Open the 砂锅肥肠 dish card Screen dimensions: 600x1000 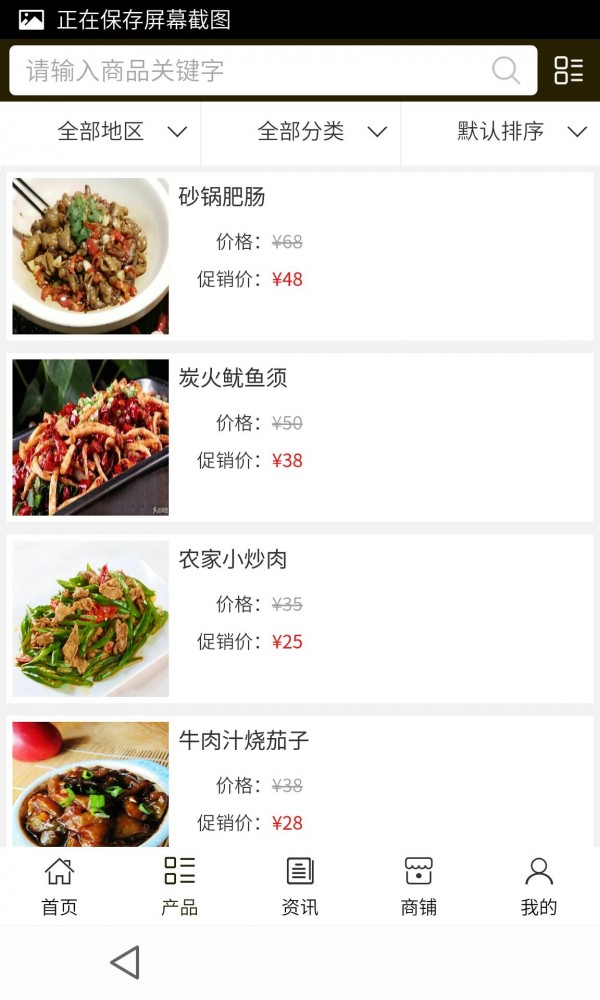[x=300, y=256]
